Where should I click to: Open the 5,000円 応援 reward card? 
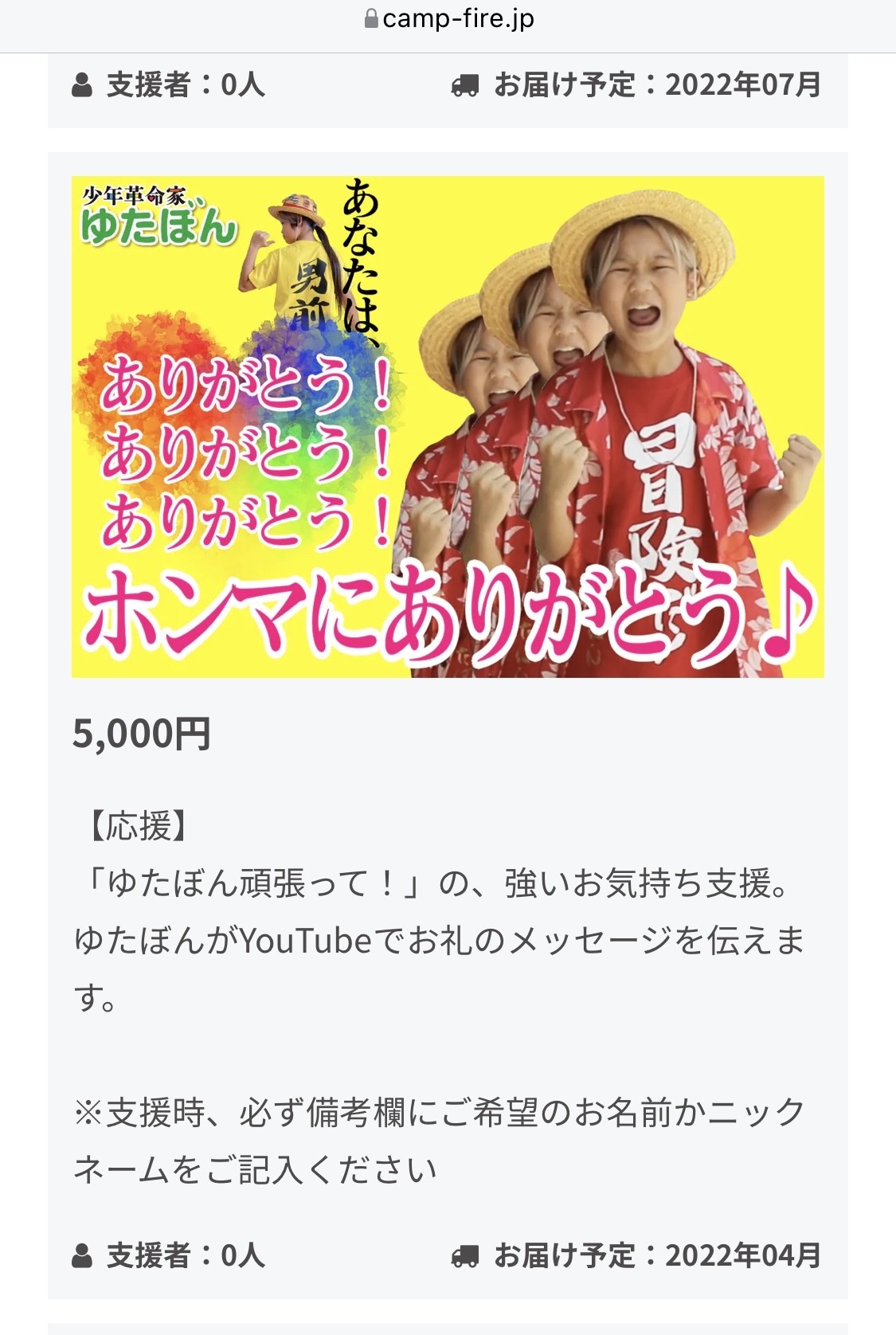point(448,733)
